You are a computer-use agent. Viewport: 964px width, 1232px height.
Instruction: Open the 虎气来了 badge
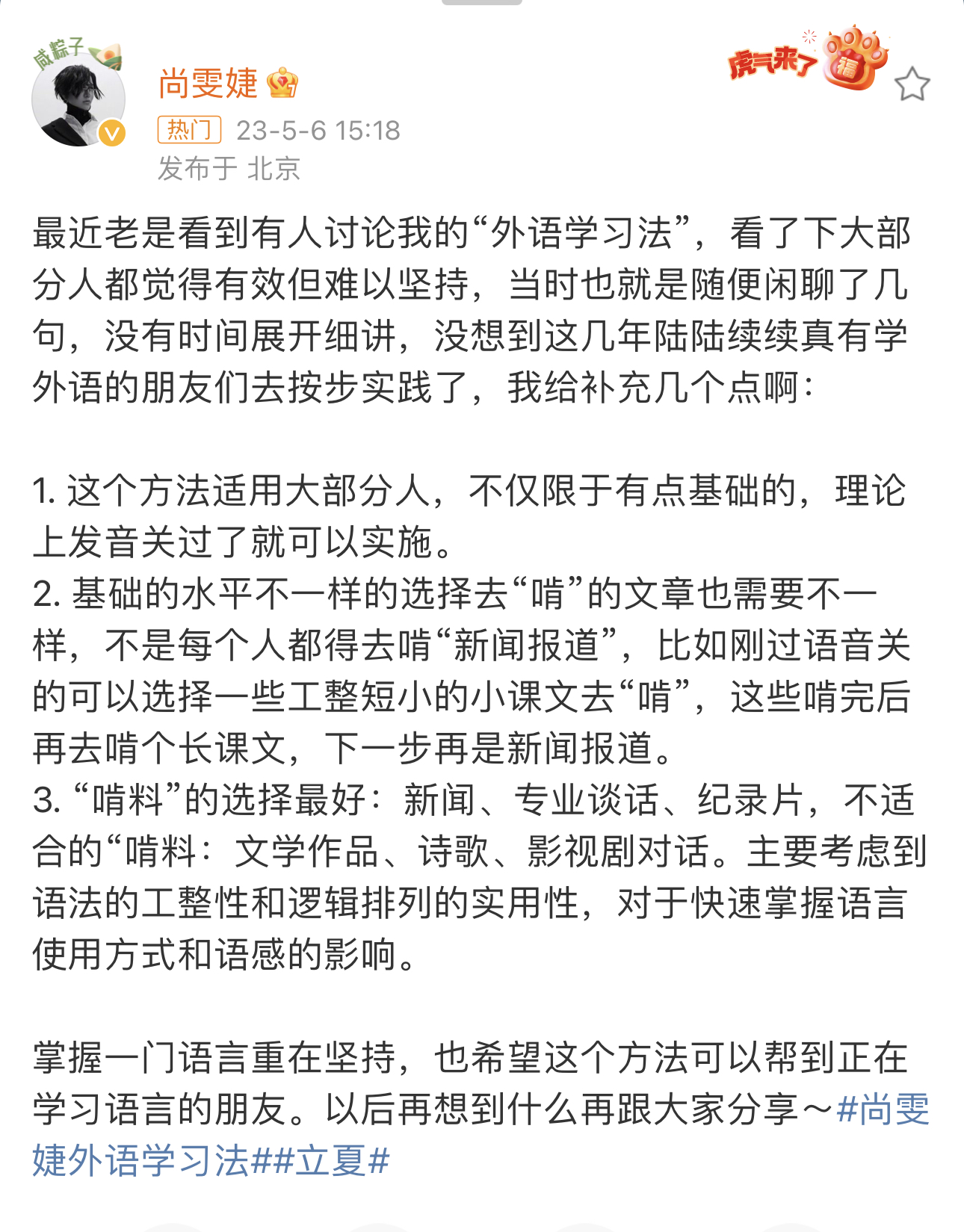(x=808, y=59)
